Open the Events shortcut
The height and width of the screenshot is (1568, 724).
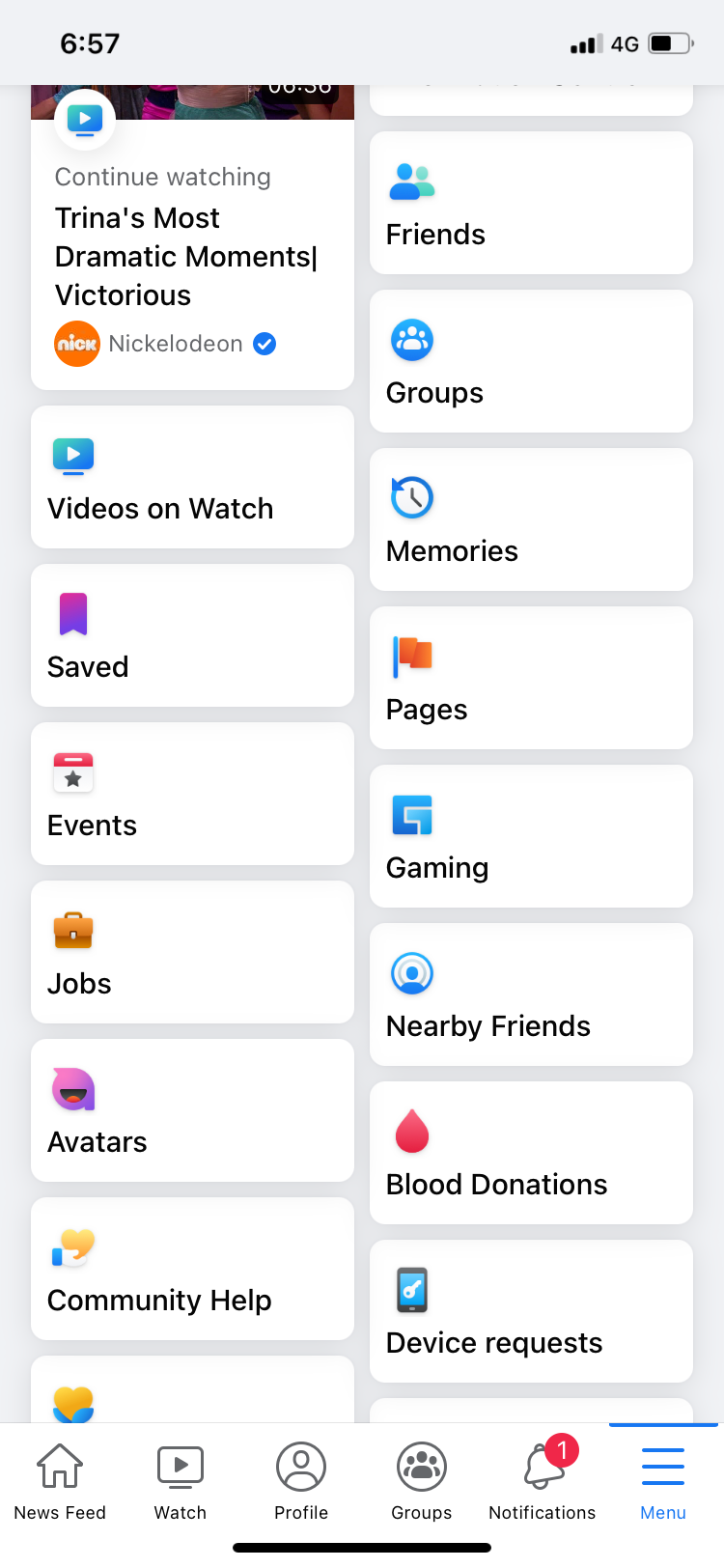[x=192, y=794]
